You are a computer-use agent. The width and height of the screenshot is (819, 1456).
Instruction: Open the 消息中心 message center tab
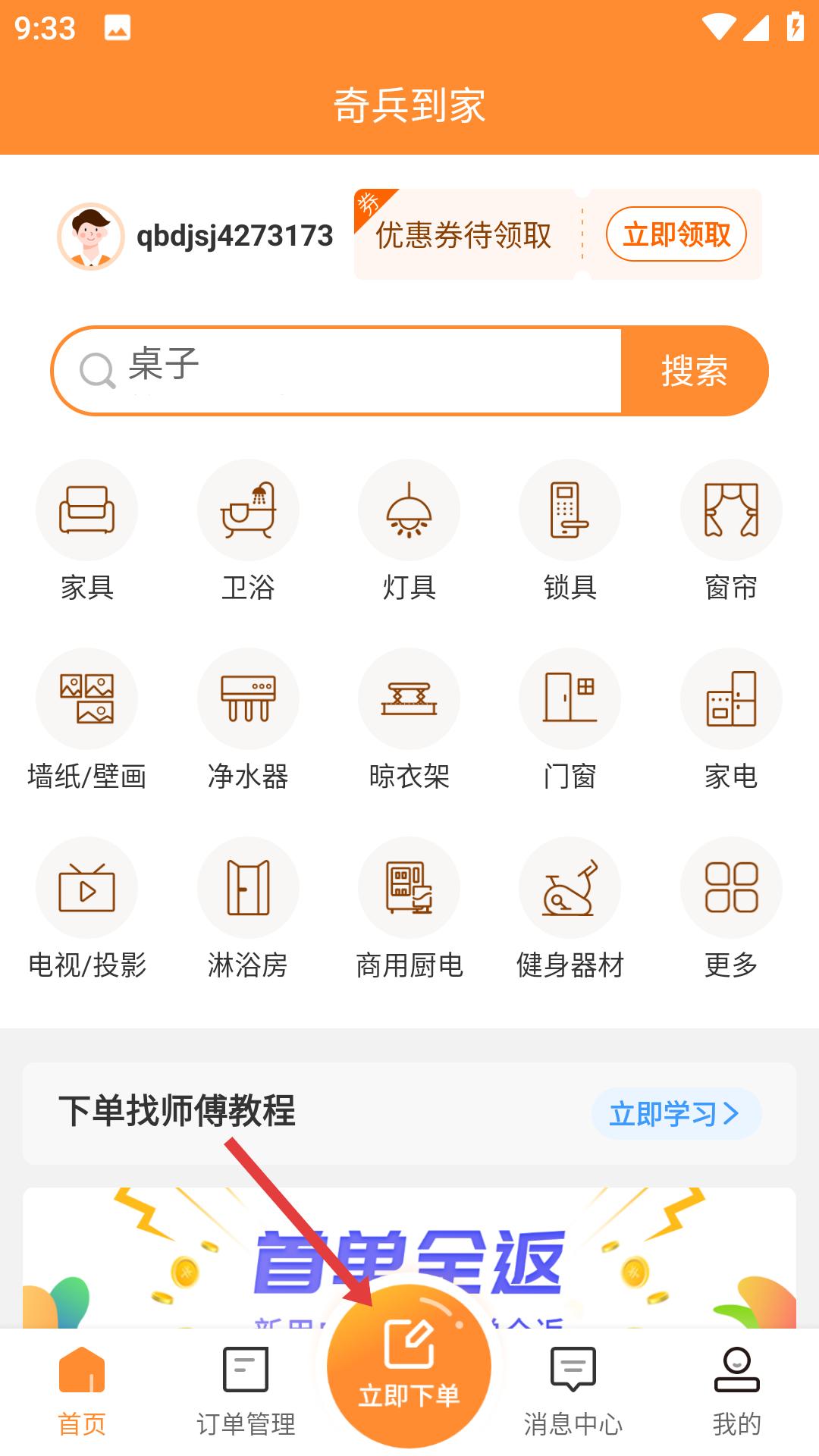573,1395
